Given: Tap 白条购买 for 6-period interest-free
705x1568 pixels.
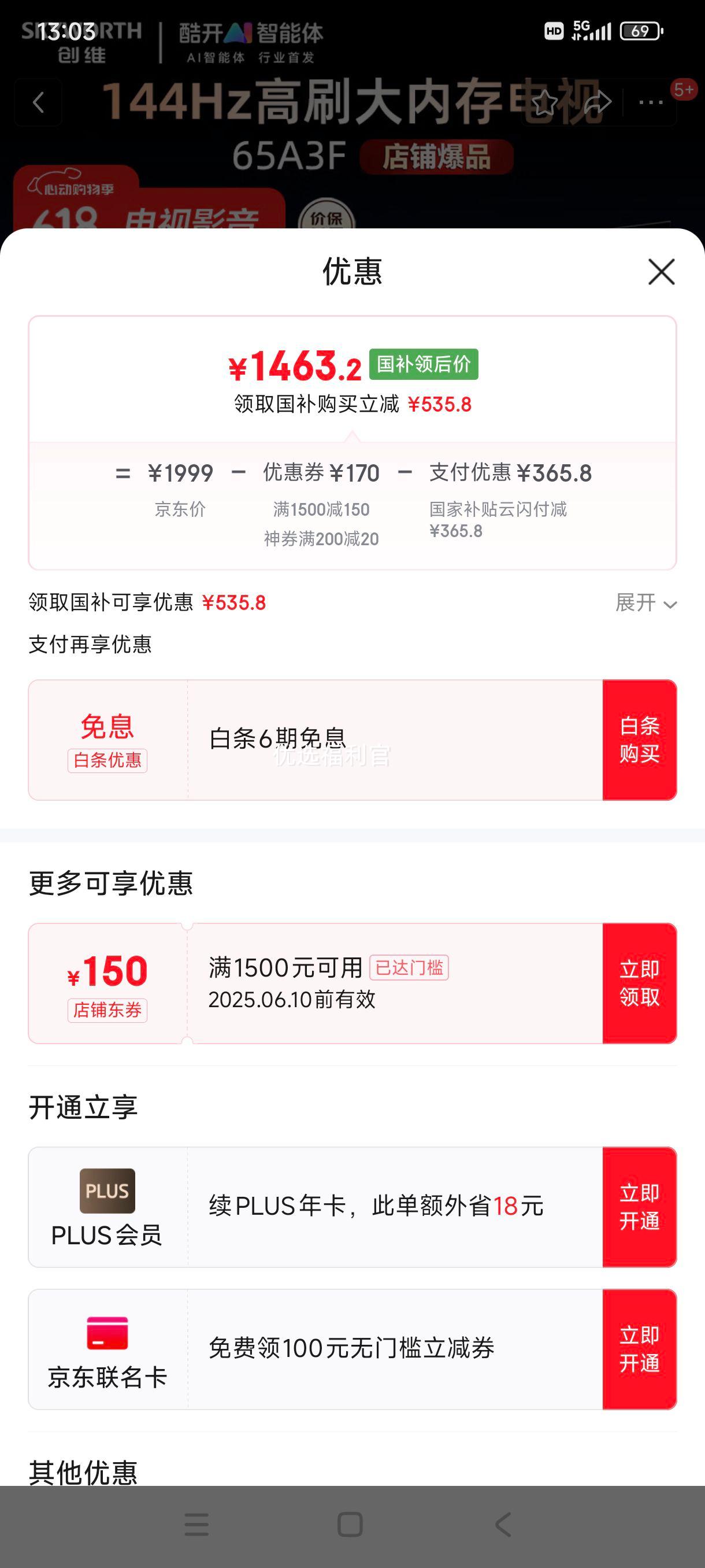Looking at the screenshot, I should click(639, 739).
